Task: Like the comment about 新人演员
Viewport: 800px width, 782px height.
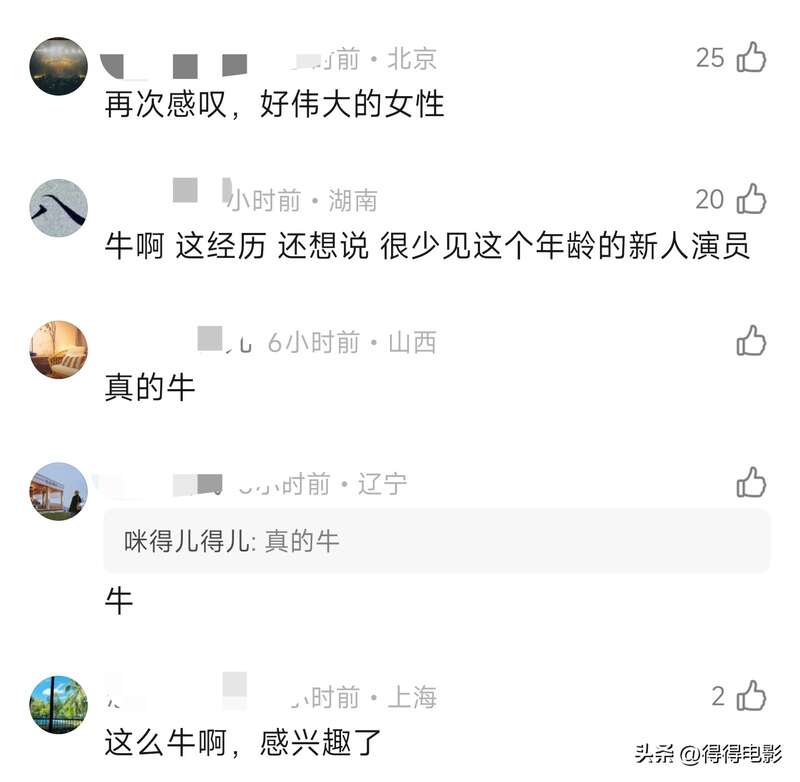Action: click(x=751, y=199)
